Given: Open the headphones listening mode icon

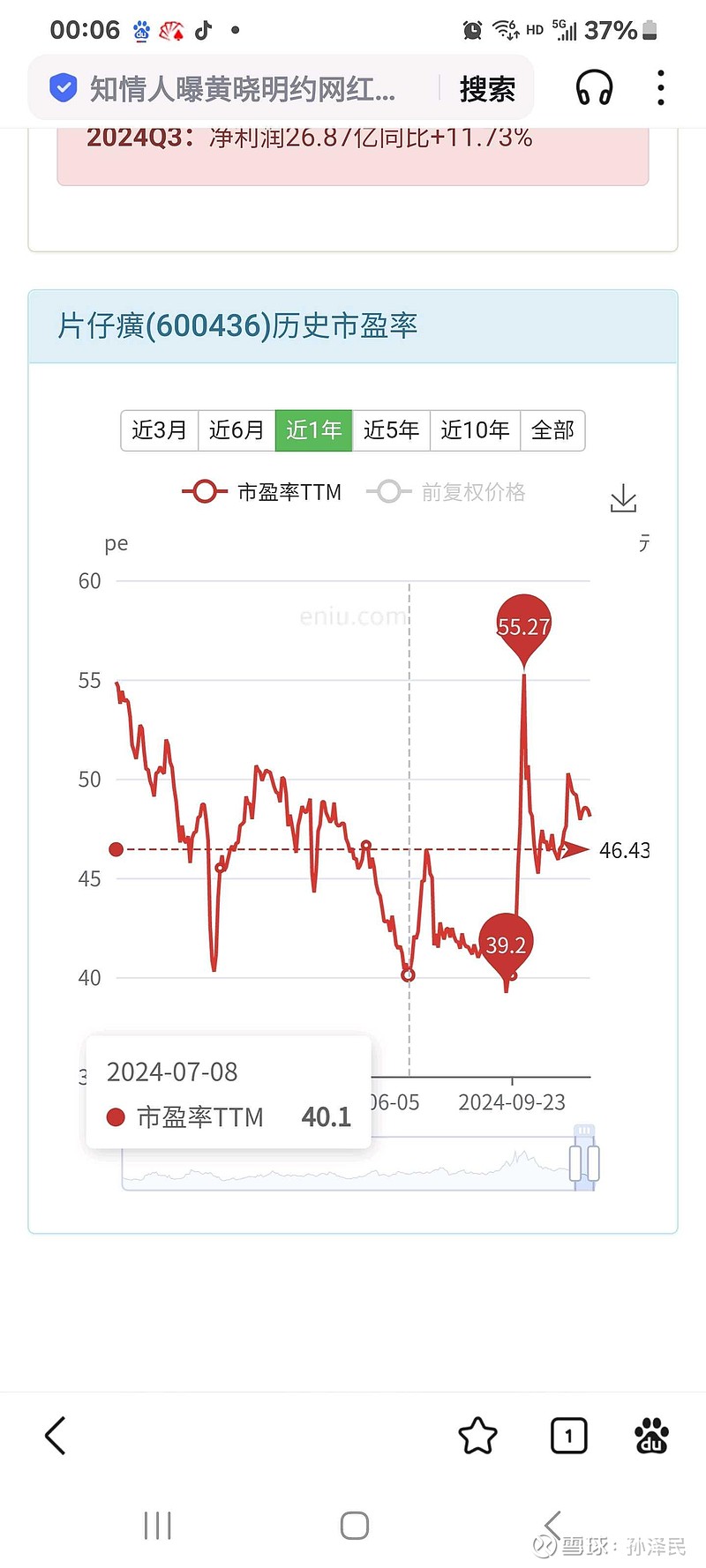Looking at the screenshot, I should click(593, 87).
